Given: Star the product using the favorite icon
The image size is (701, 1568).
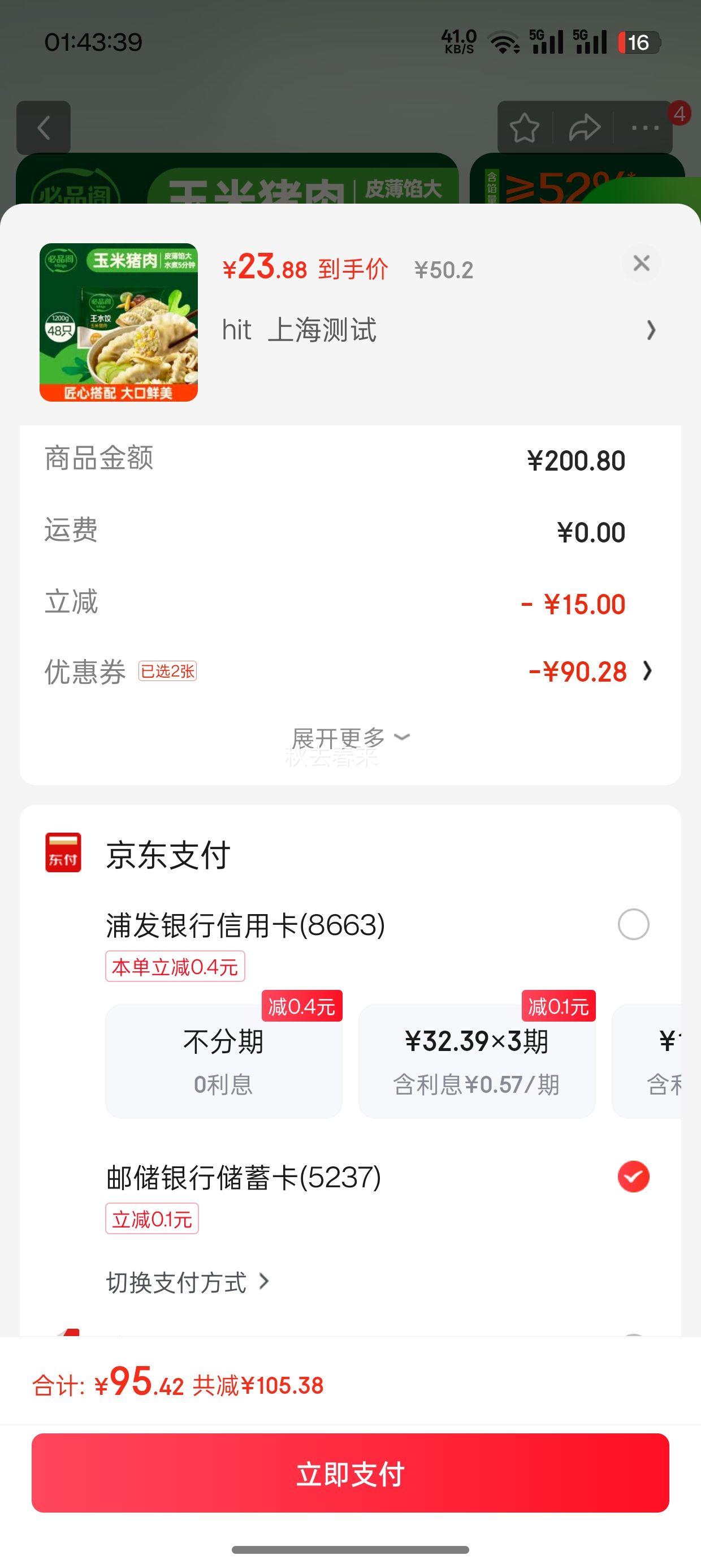Looking at the screenshot, I should [x=525, y=127].
